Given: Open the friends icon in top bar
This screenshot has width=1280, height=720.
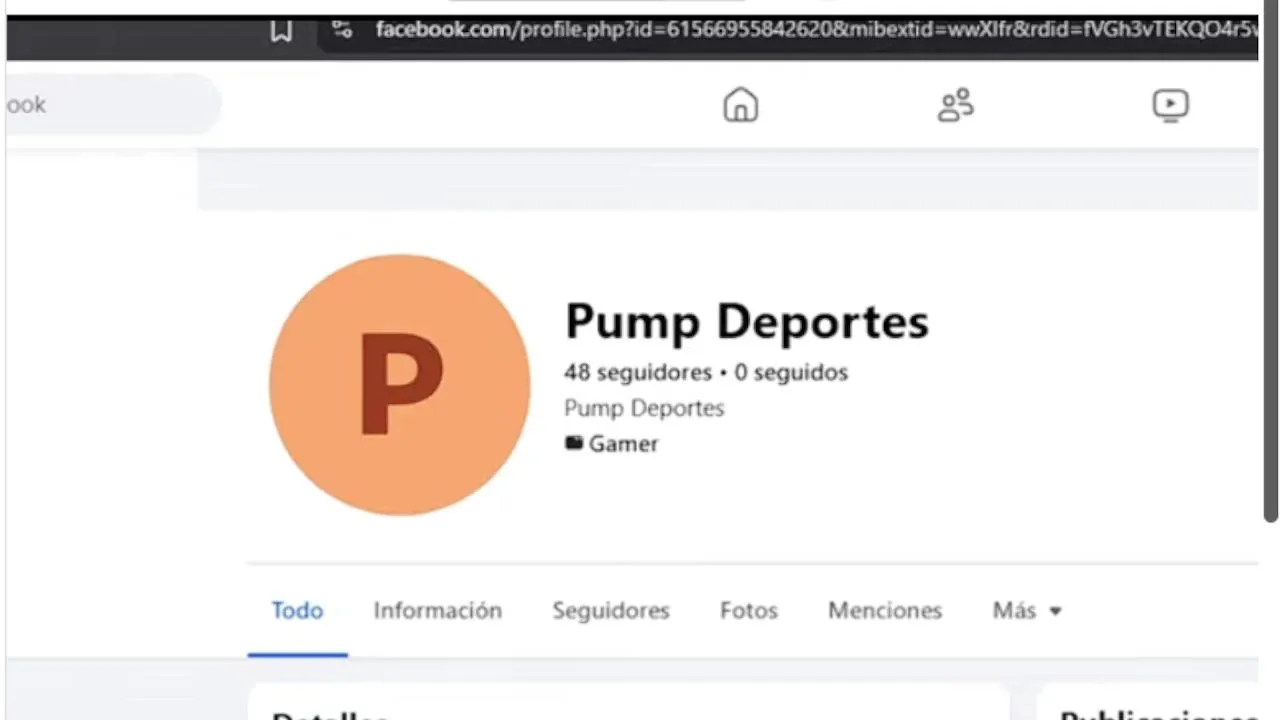Looking at the screenshot, I should (x=955, y=105).
